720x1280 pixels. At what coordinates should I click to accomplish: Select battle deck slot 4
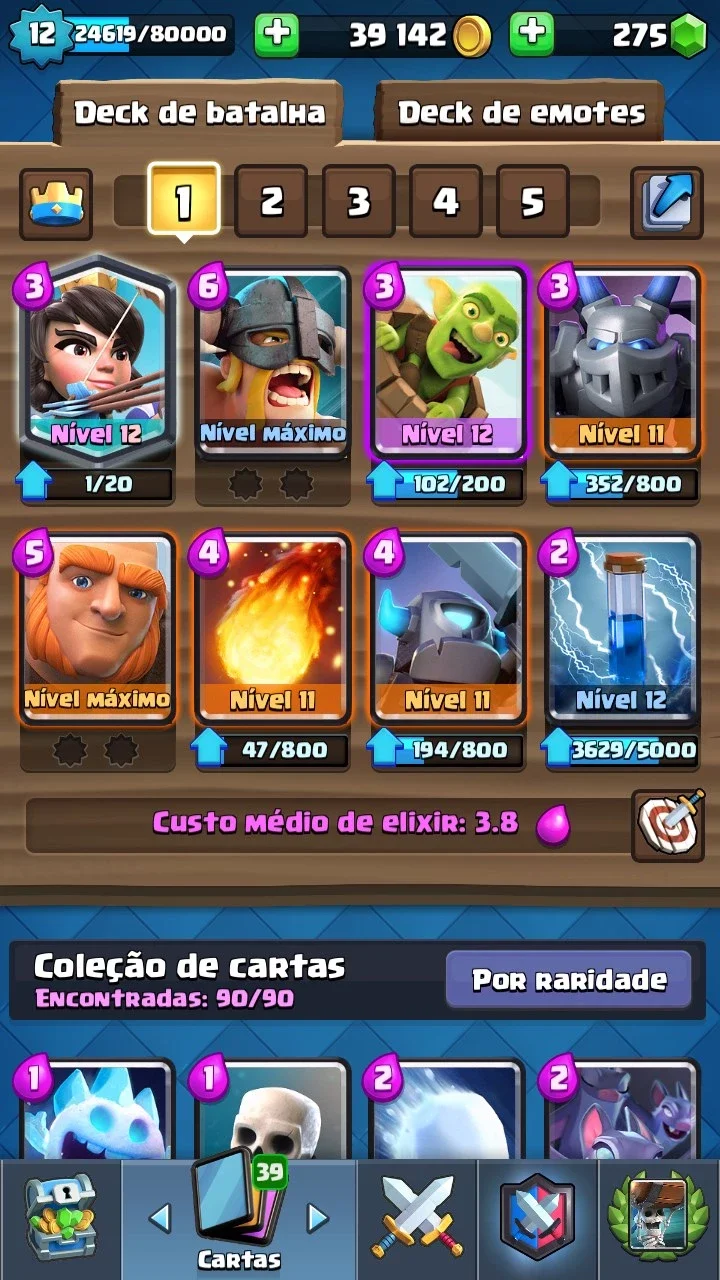pyautogui.click(x=445, y=201)
